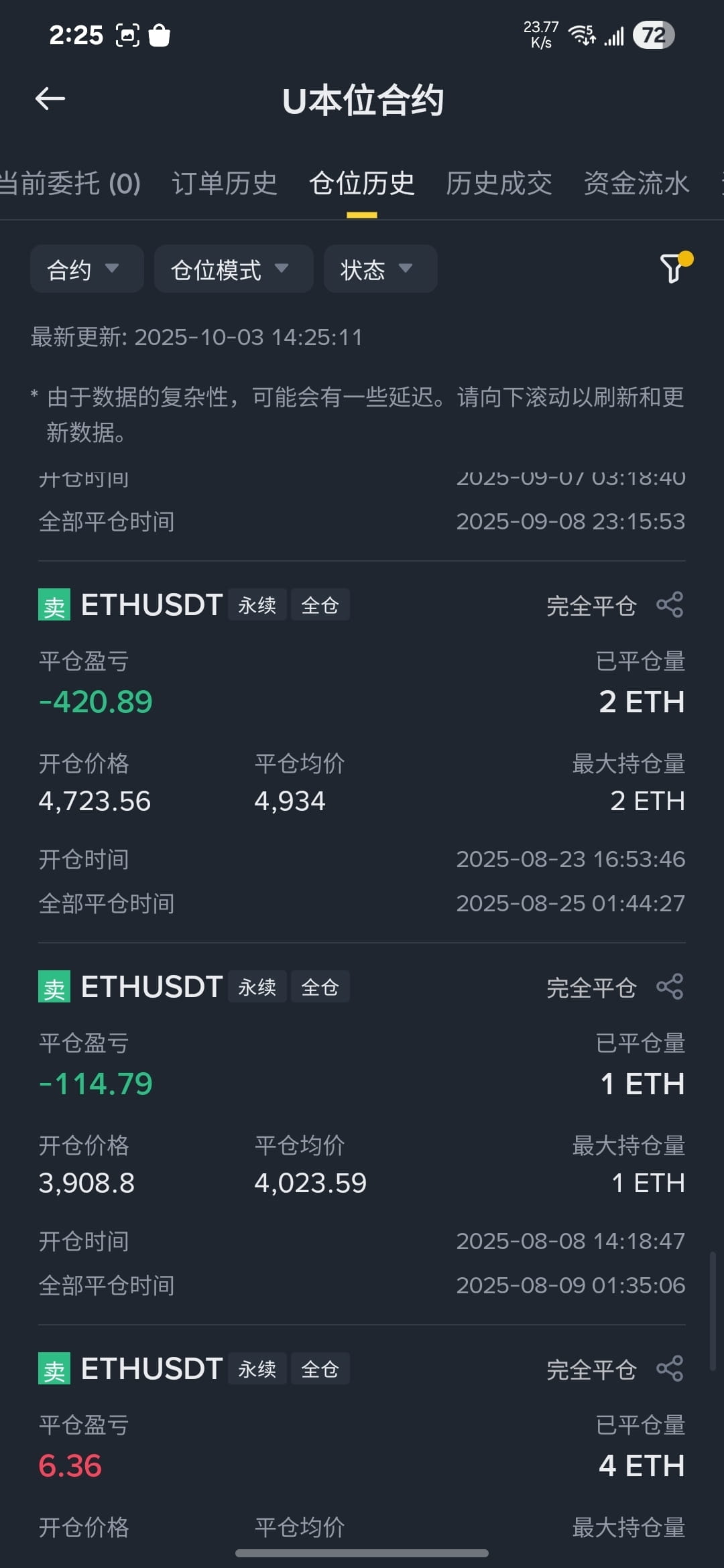724x1568 pixels.
Task: Tap the 全仓 label on first position card
Action: tap(320, 604)
